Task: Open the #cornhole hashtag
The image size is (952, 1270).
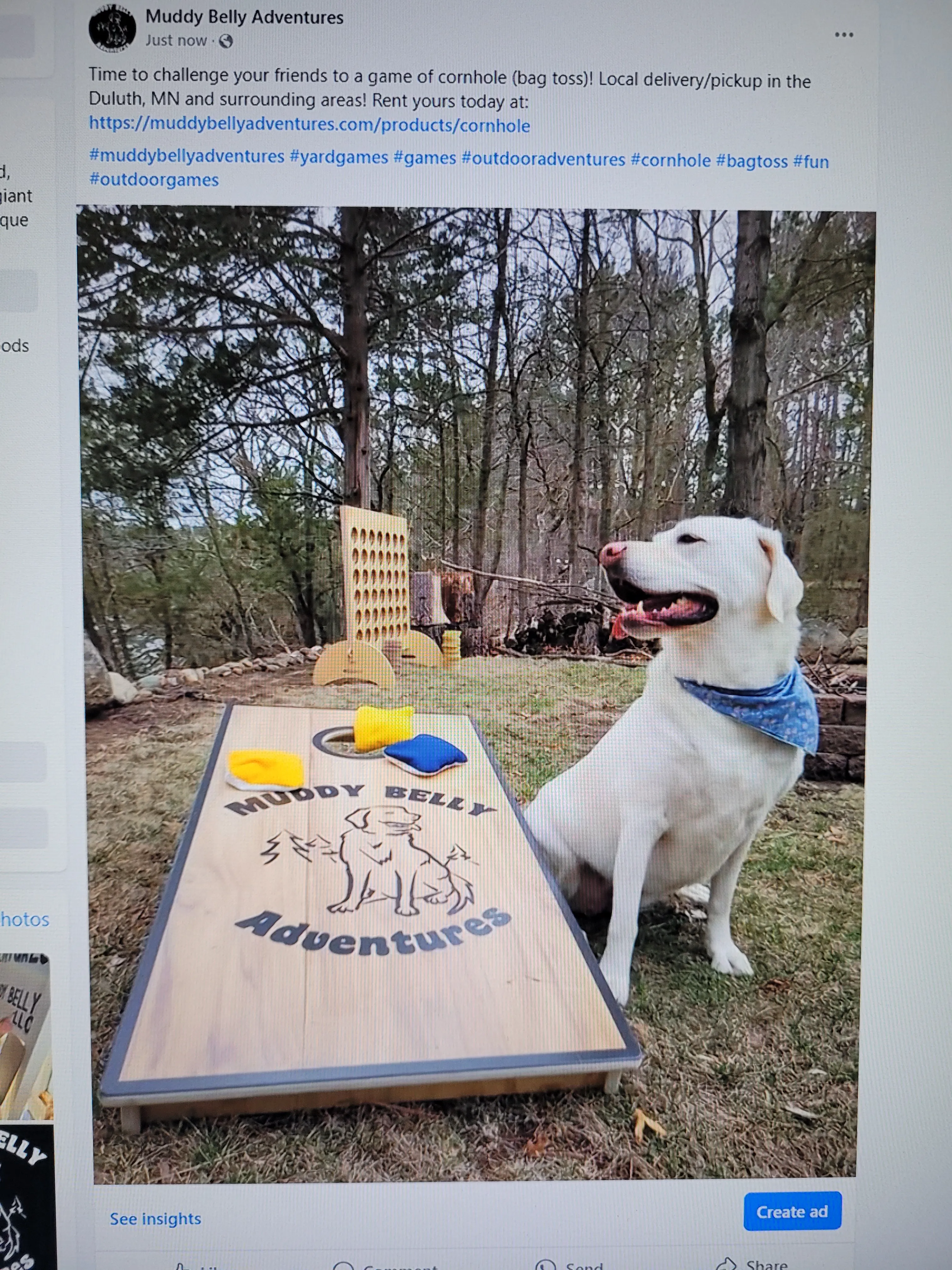Action: (x=670, y=160)
